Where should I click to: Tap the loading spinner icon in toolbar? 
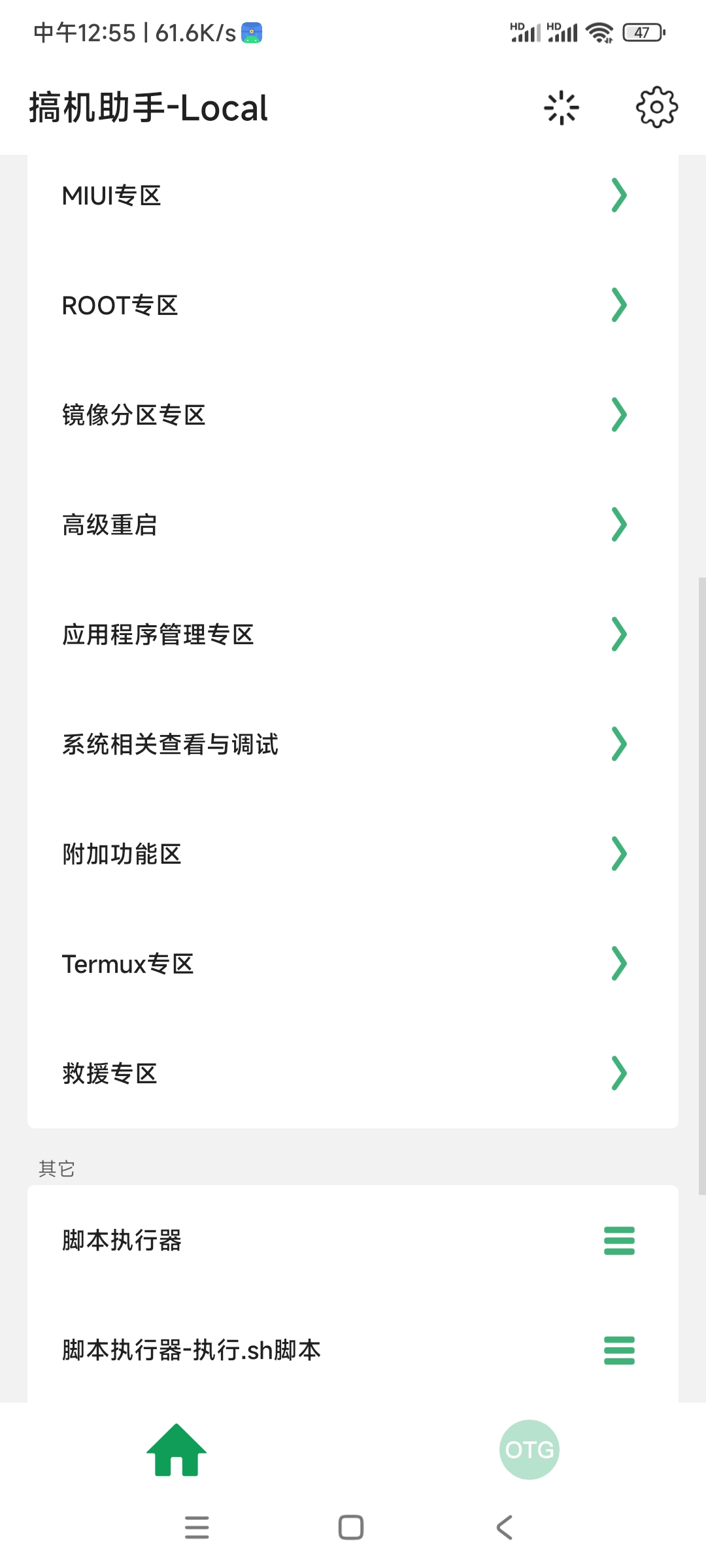pyautogui.click(x=561, y=108)
